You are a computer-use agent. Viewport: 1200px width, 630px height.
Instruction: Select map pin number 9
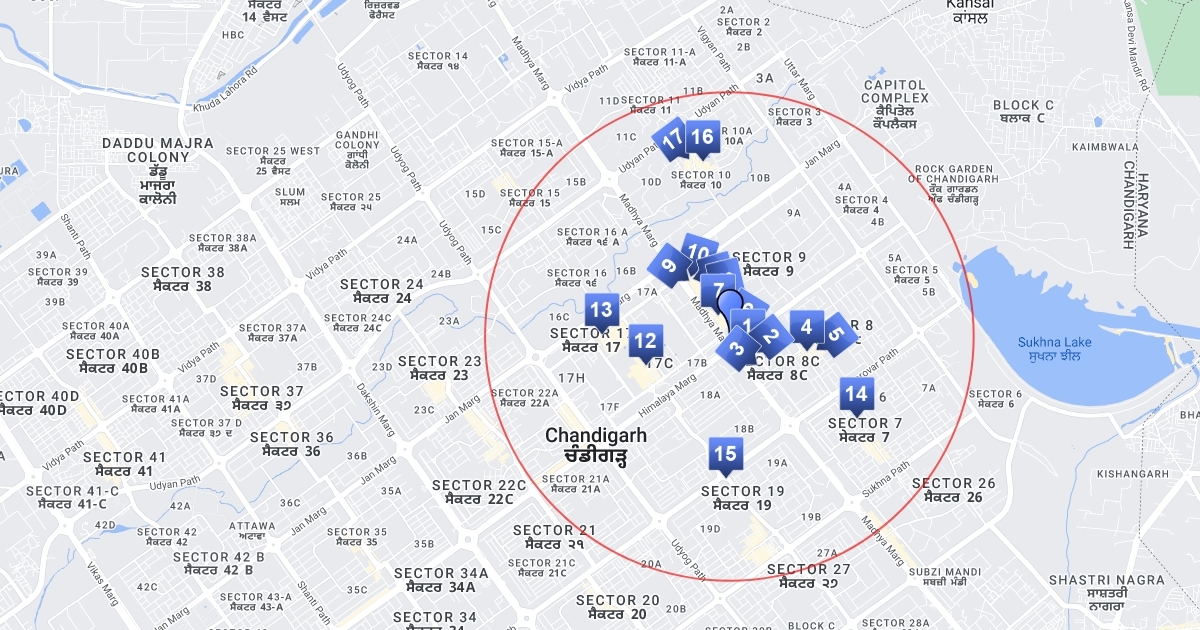tap(667, 266)
